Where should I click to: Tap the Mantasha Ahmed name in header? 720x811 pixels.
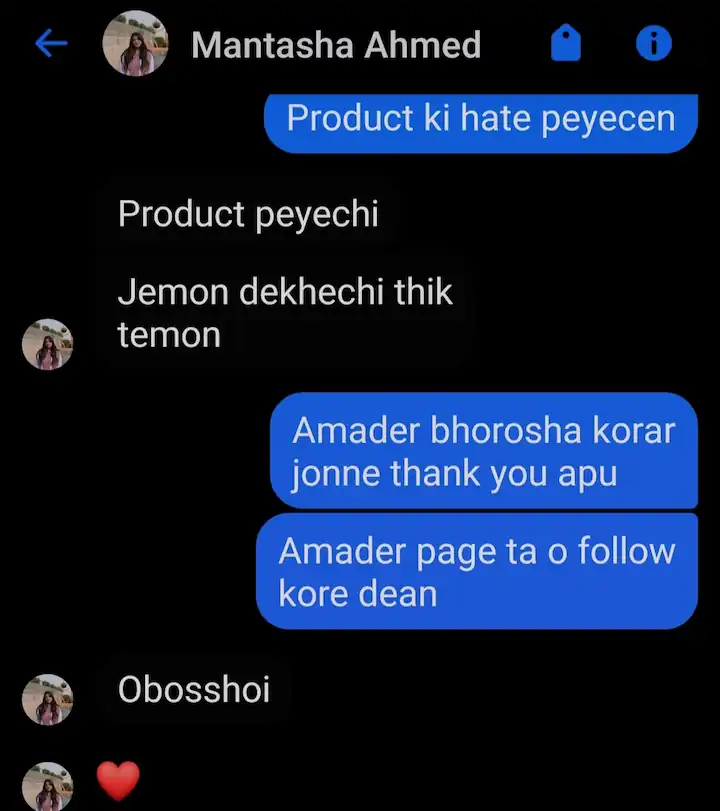[x=335, y=45]
